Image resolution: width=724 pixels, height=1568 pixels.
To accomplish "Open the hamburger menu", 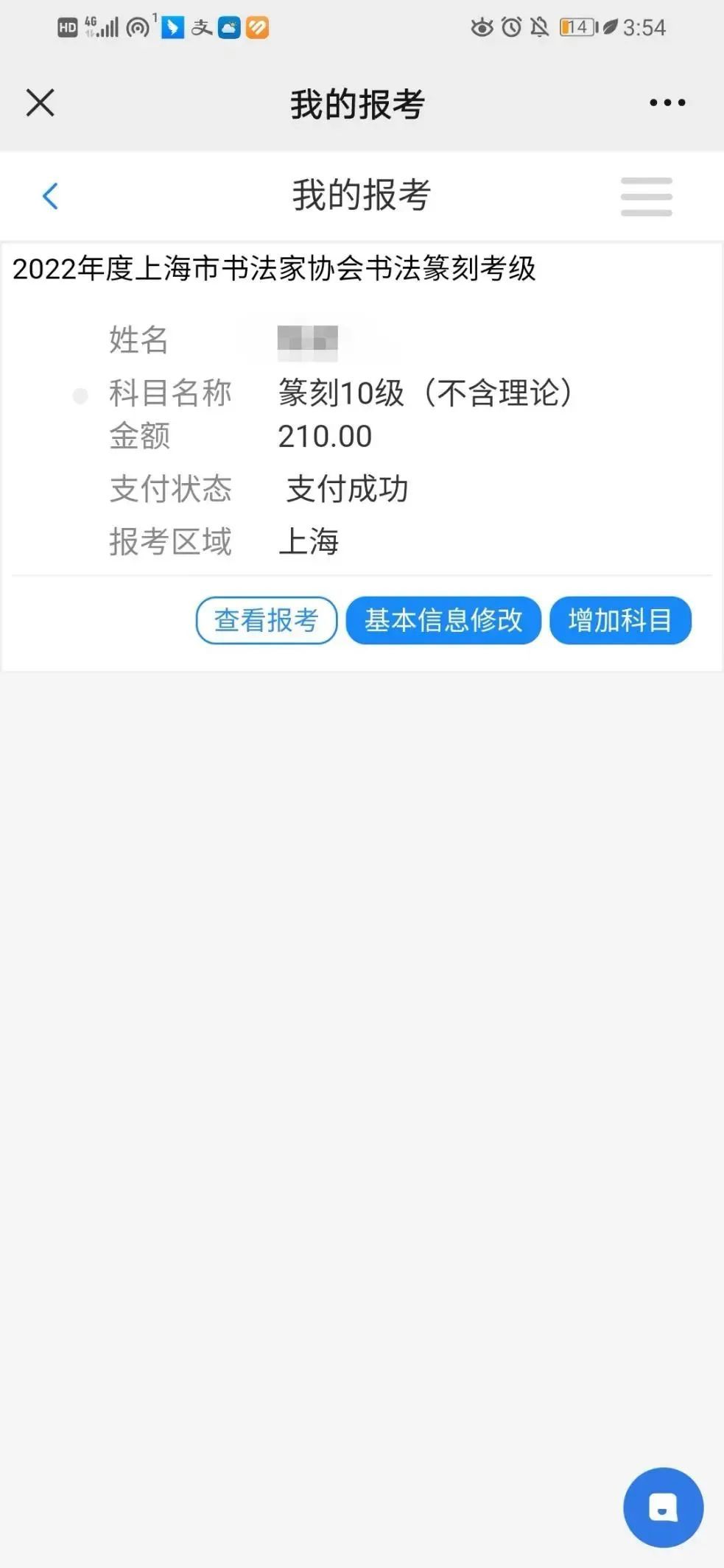I will [646, 197].
